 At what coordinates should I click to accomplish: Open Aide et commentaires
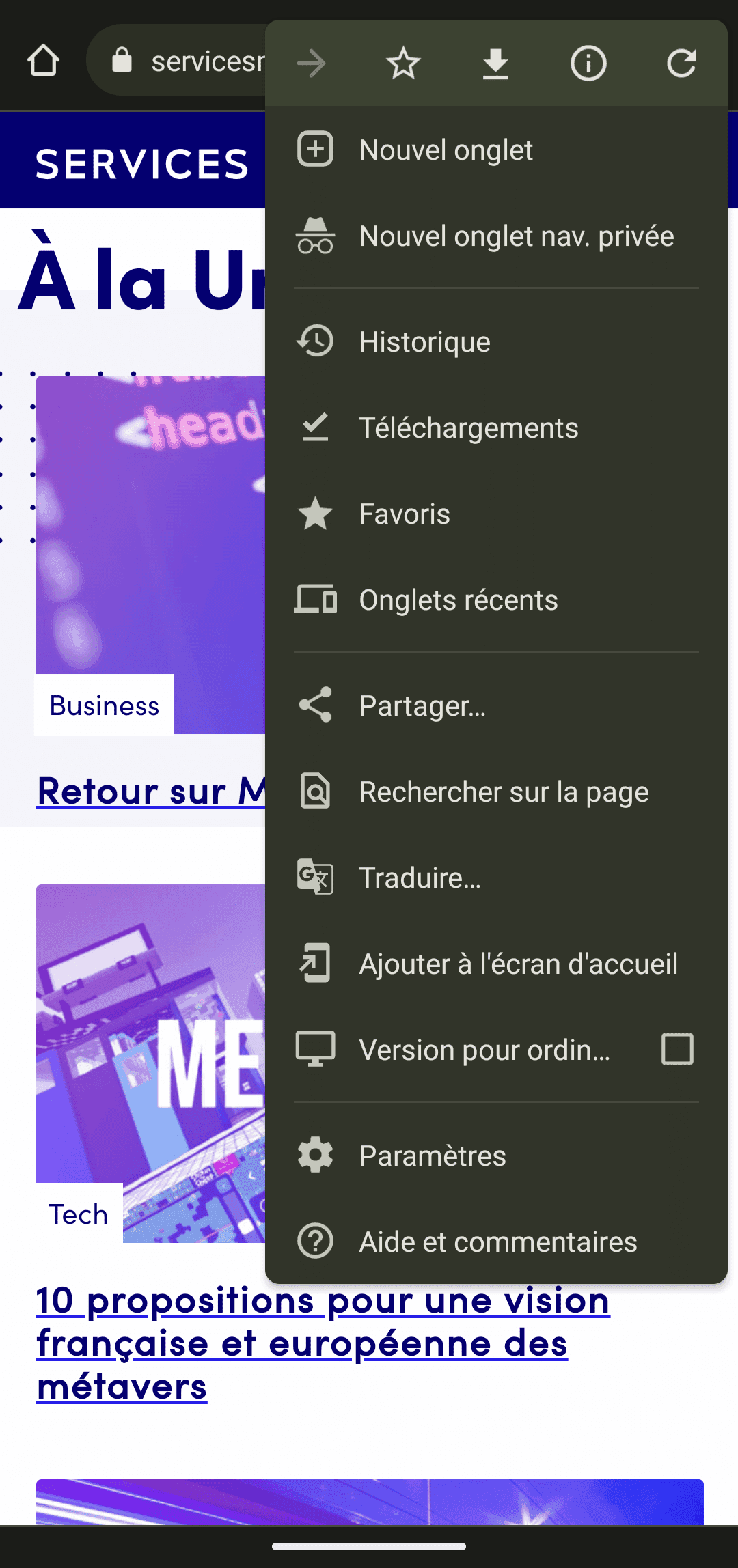[x=497, y=1242]
